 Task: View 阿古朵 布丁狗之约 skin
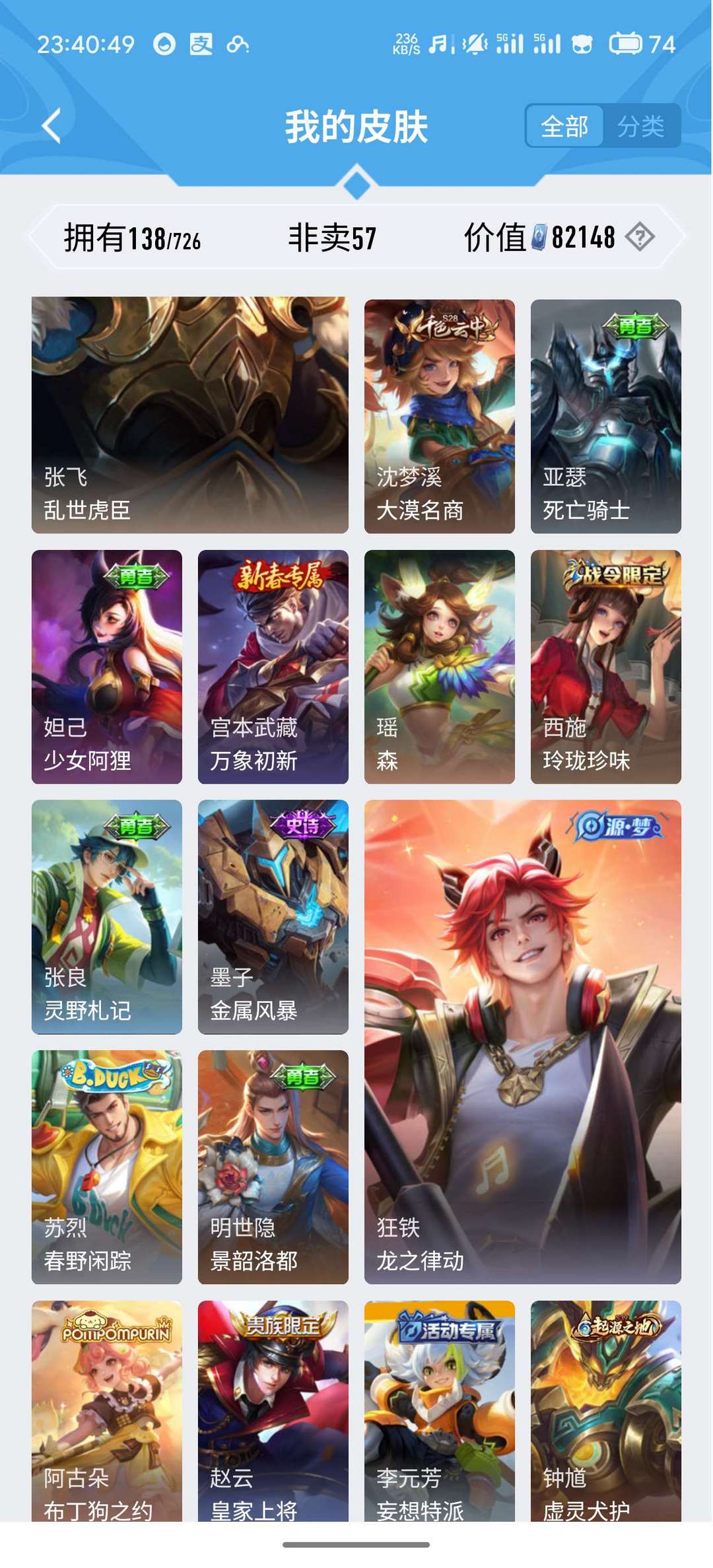click(x=107, y=1411)
